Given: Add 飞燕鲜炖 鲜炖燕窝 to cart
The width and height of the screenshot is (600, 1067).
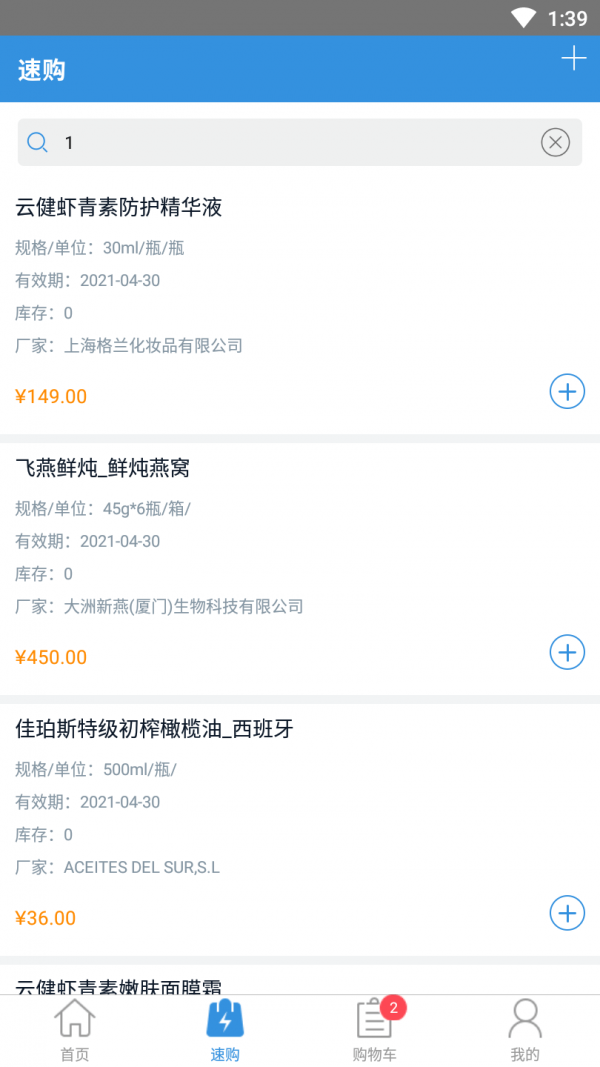Looking at the screenshot, I should coord(567,653).
